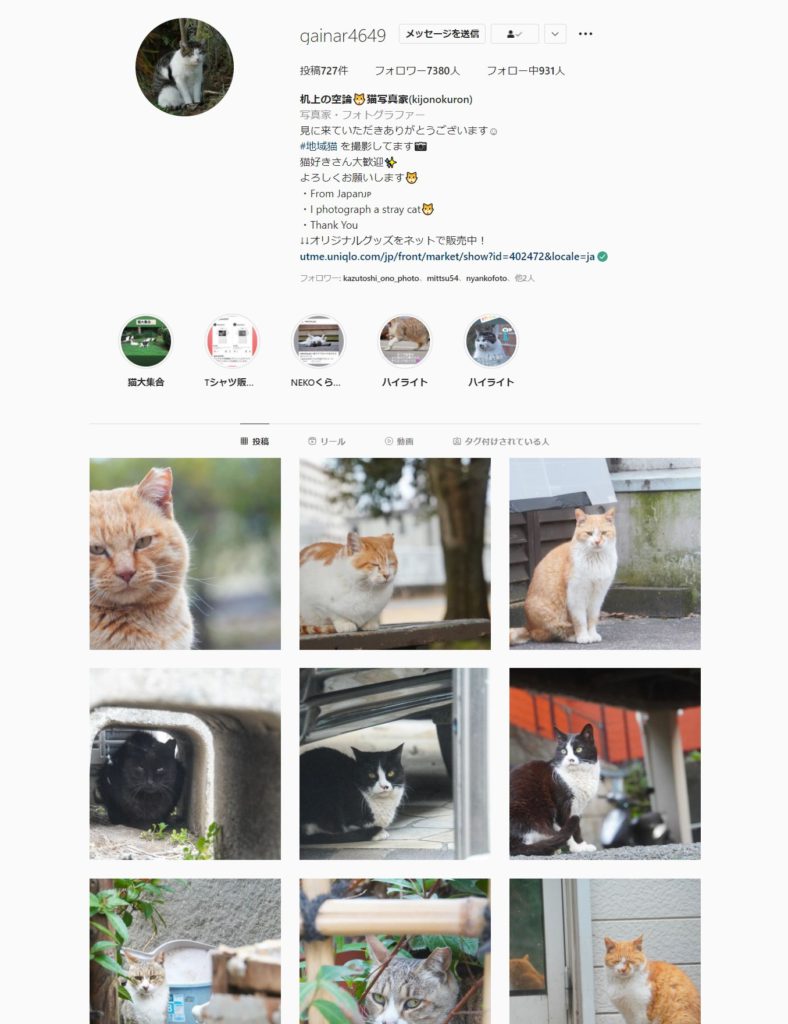Open the following status button
Image resolution: width=788 pixels, height=1024 pixels.
point(514,34)
